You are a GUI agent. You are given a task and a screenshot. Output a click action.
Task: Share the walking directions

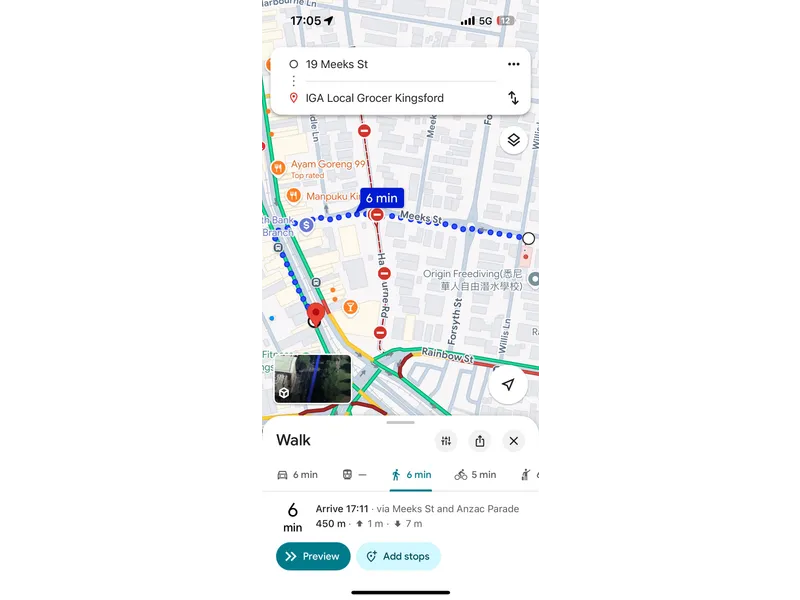pos(480,441)
